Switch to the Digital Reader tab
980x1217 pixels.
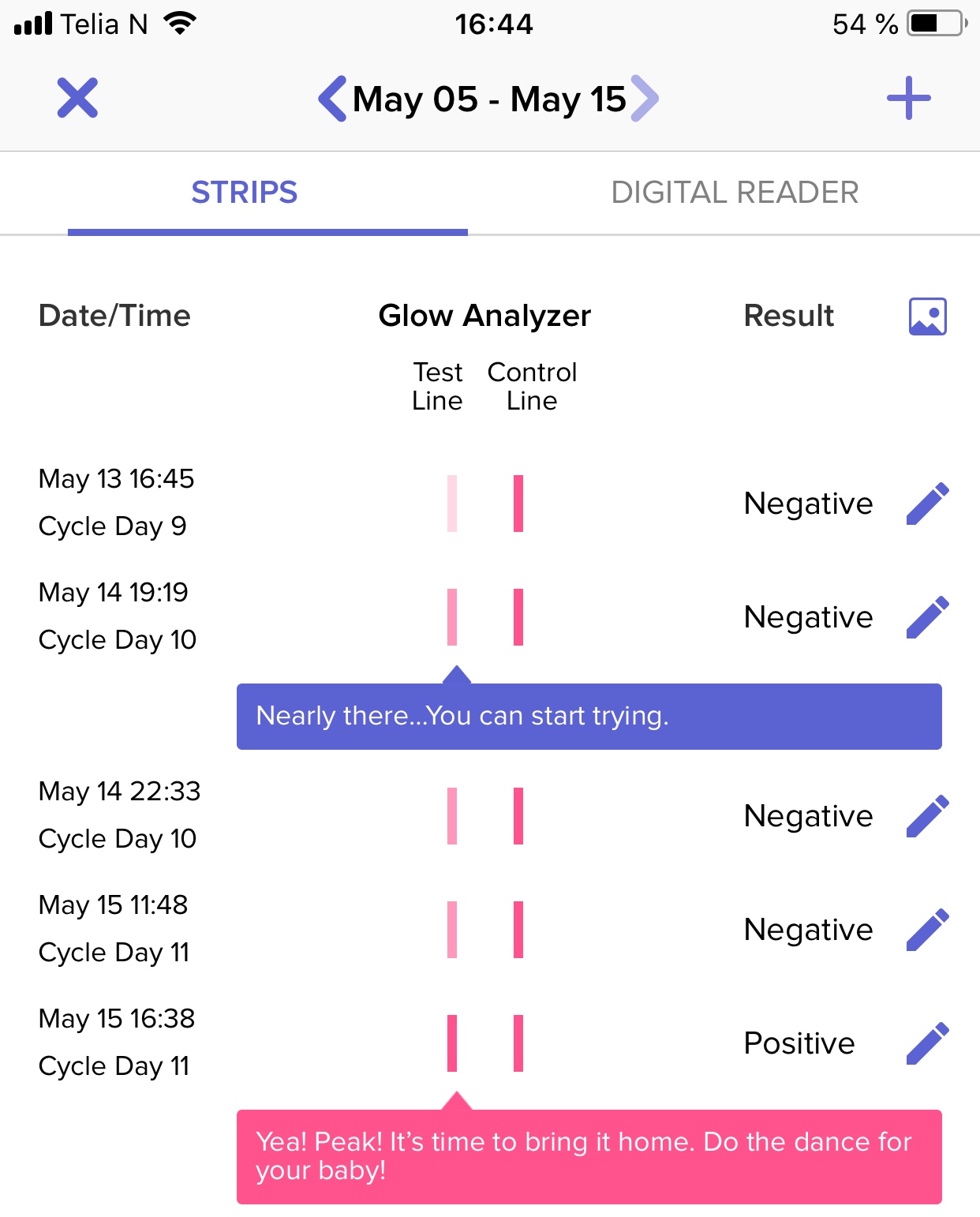point(734,193)
